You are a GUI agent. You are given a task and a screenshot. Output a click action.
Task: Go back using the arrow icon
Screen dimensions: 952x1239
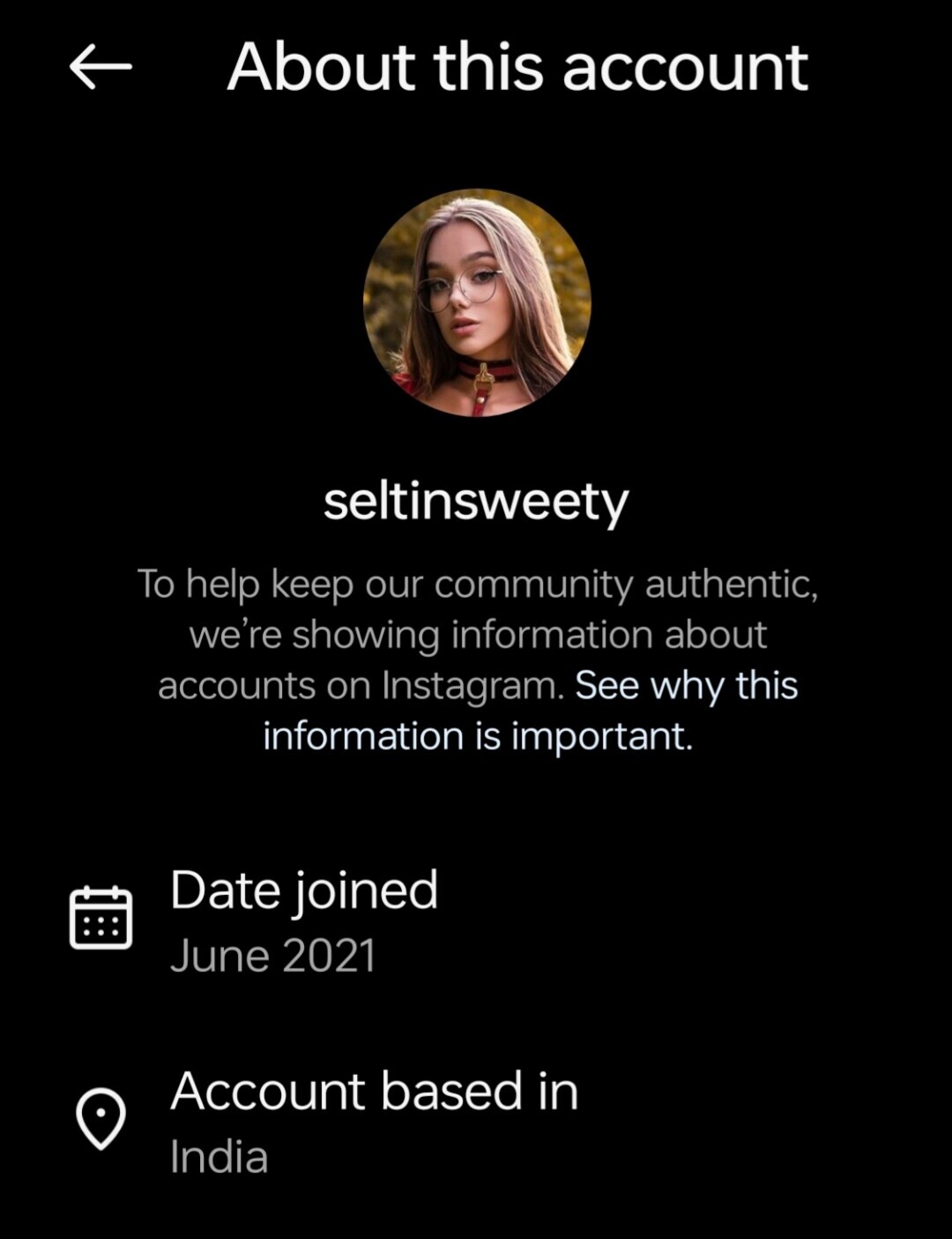[x=100, y=67]
